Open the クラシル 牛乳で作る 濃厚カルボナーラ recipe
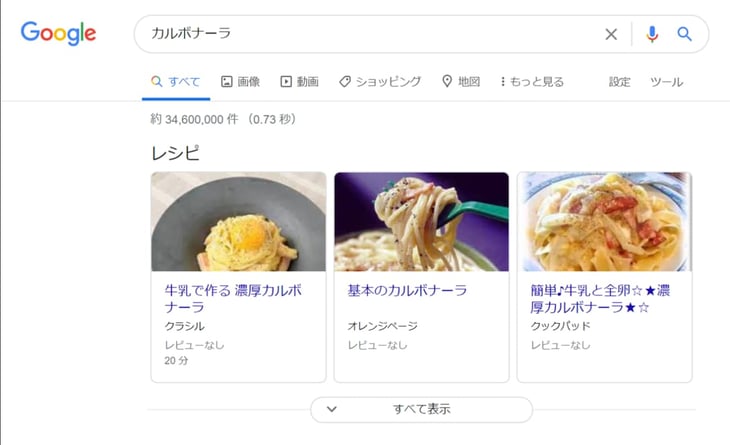 point(233,298)
